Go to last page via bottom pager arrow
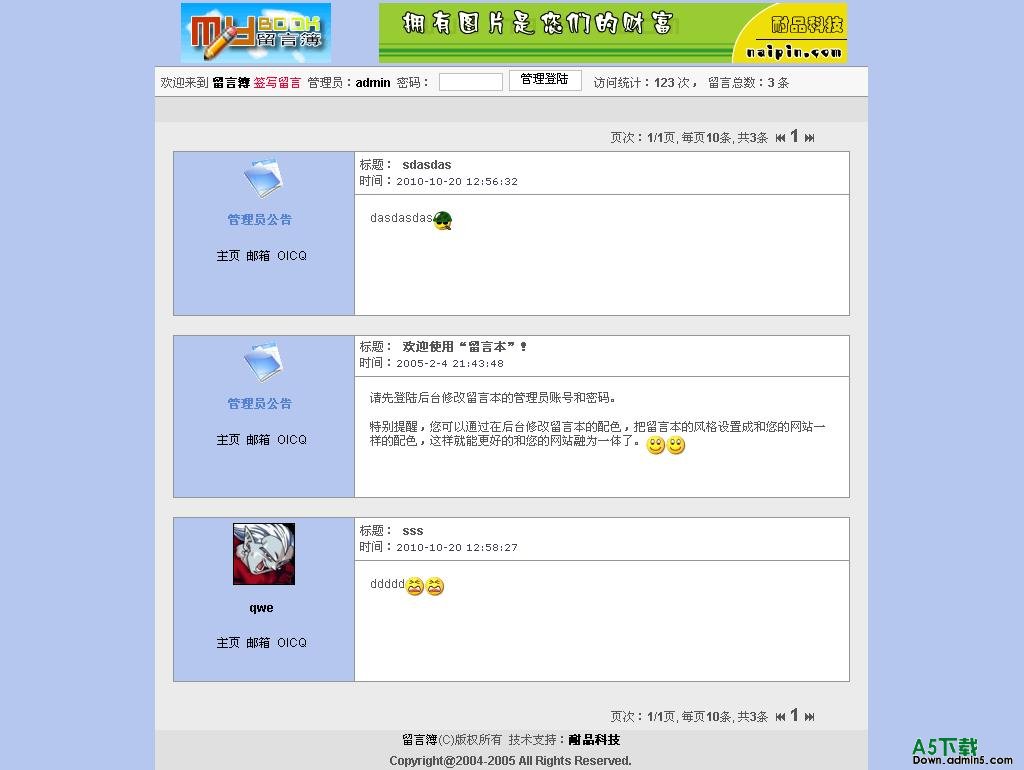This screenshot has height=770, width=1024. point(810,717)
